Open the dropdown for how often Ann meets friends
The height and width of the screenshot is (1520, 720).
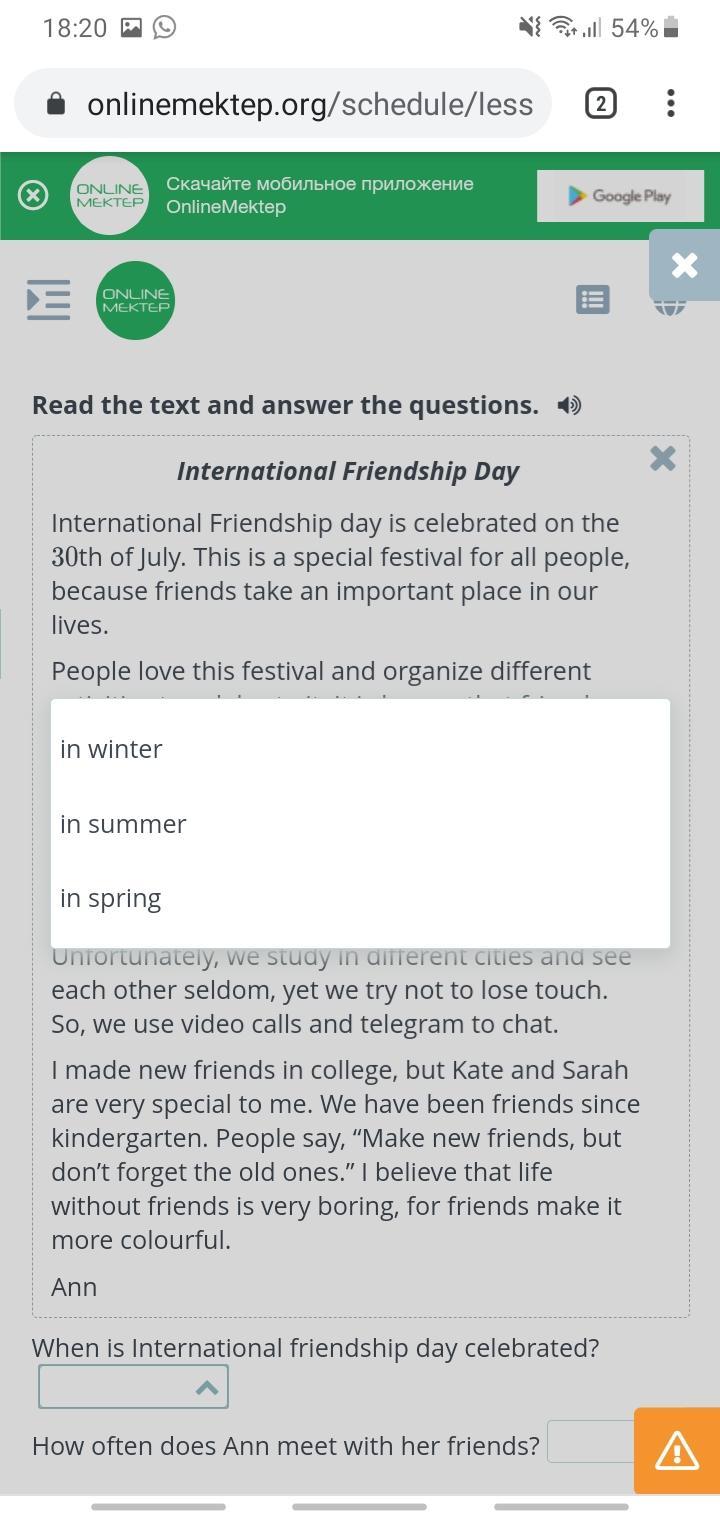click(592, 1442)
